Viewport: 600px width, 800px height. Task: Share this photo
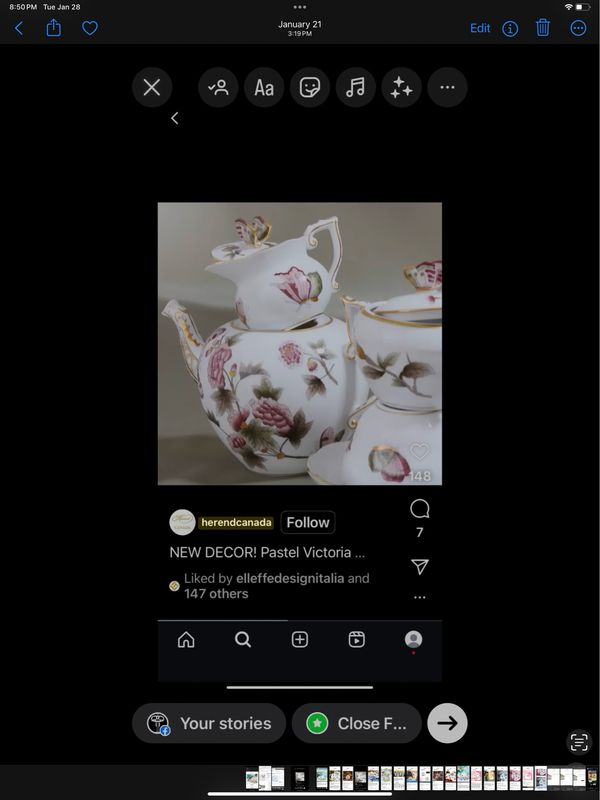[54, 28]
